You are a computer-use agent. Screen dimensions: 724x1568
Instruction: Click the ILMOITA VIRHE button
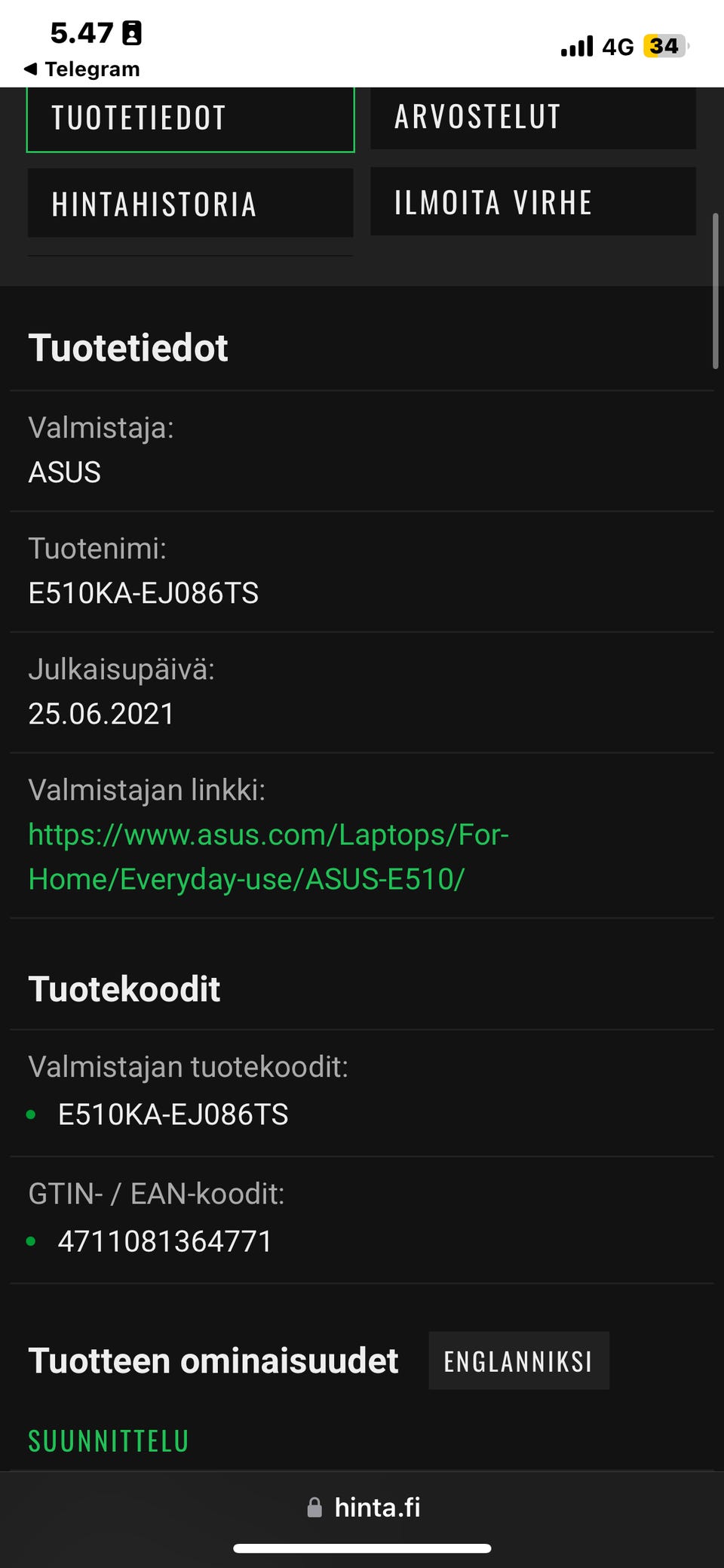532,201
